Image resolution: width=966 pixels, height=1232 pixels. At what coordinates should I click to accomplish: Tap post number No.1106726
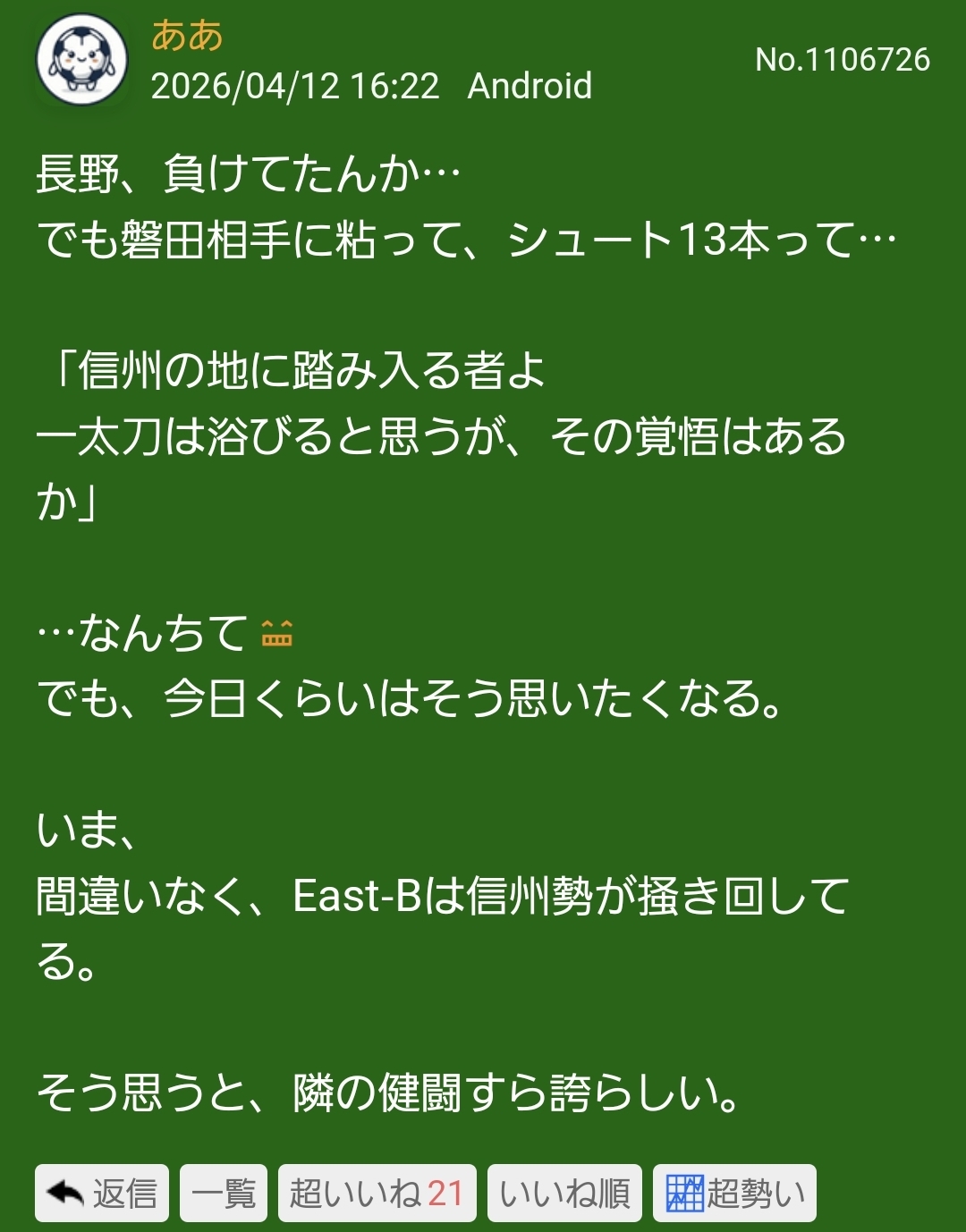tap(842, 60)
